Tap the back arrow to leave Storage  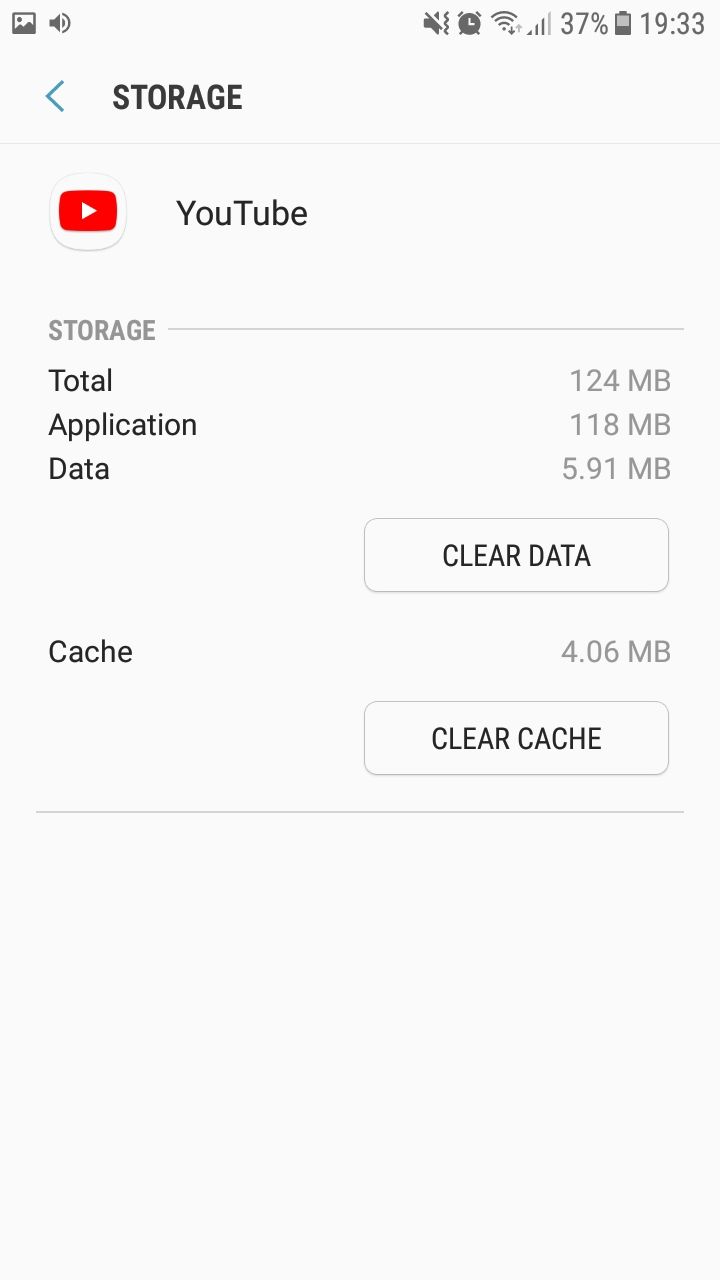(x=55, y=96)
